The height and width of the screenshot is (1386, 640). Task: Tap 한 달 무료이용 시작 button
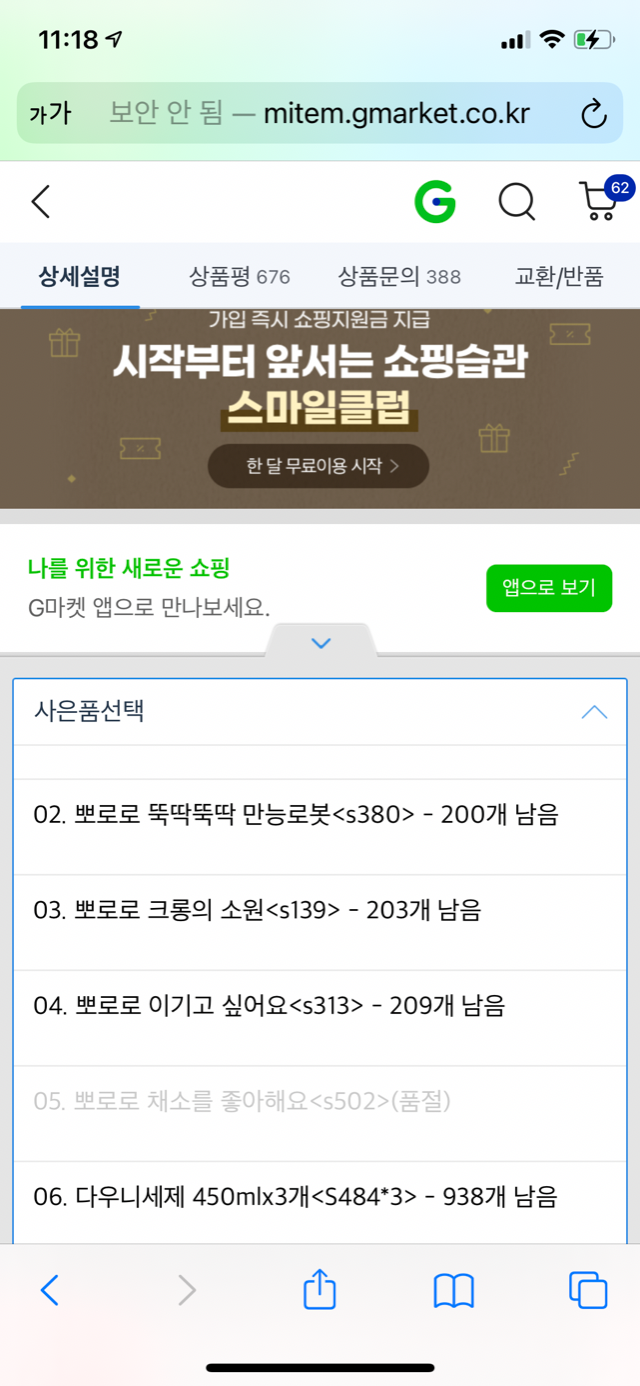[x=318, y=466]
